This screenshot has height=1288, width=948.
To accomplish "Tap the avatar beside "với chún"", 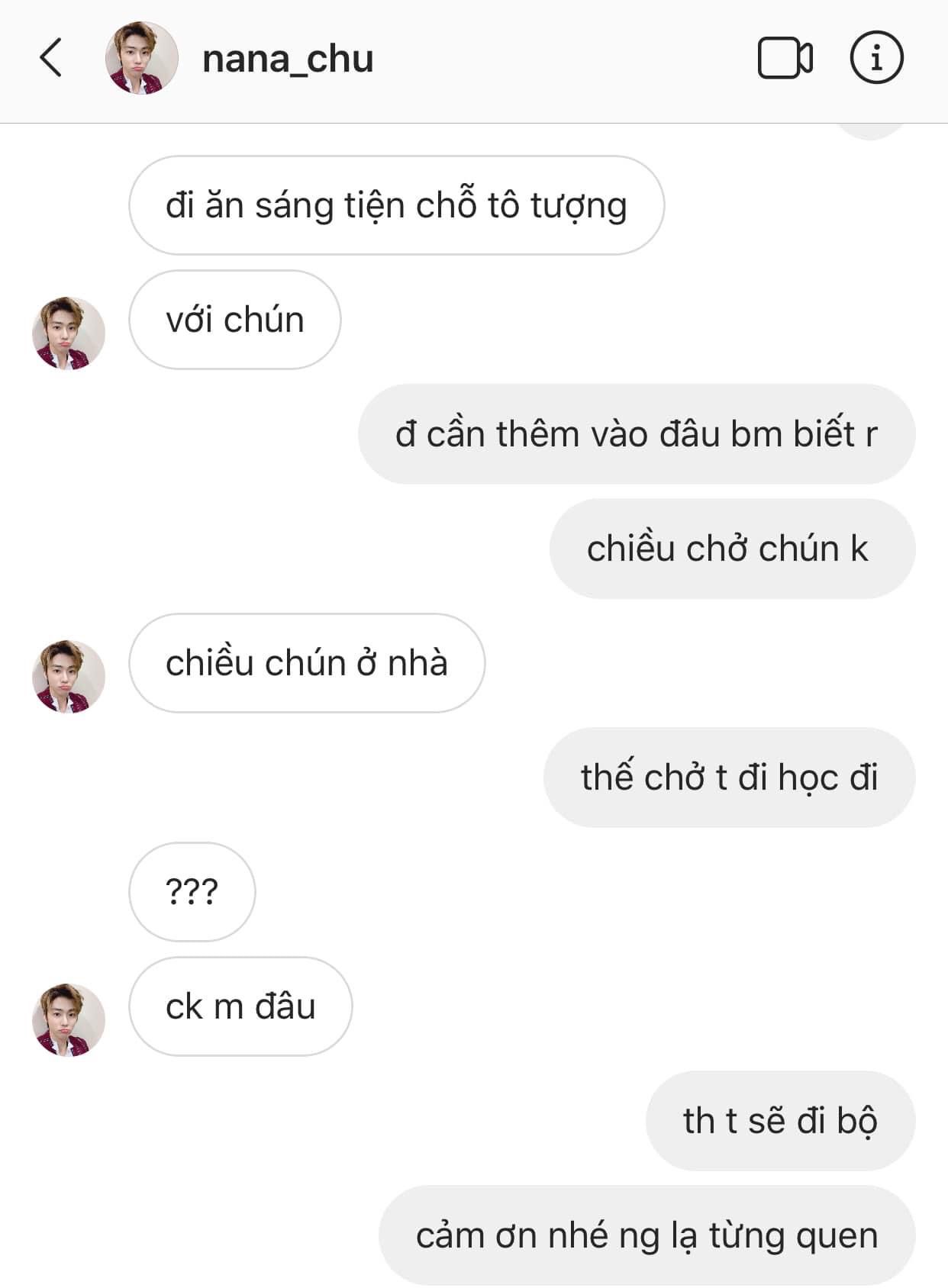I will pyautogui.click(x=68, y=333).
